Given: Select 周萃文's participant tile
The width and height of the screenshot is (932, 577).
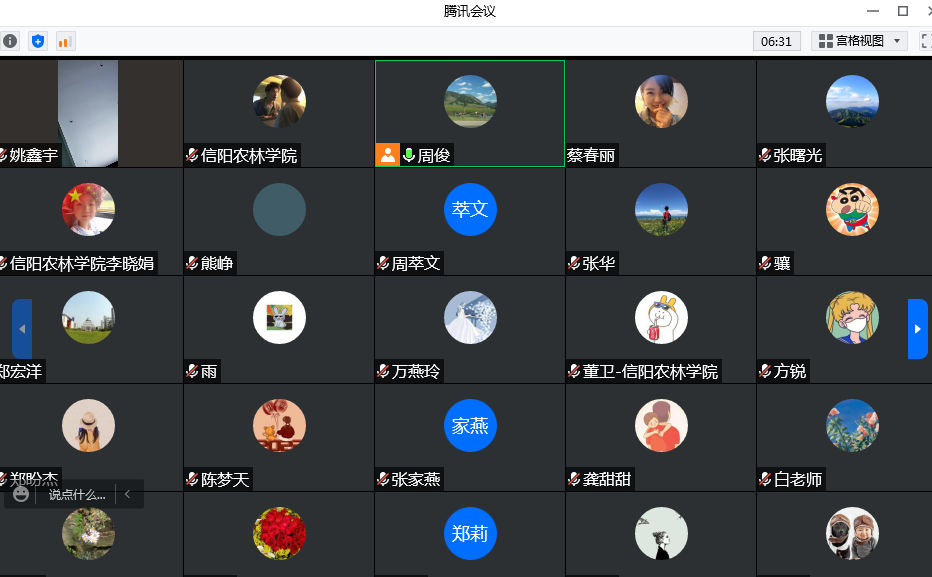Looking at the screenshot, I should (x=469, y=221).
